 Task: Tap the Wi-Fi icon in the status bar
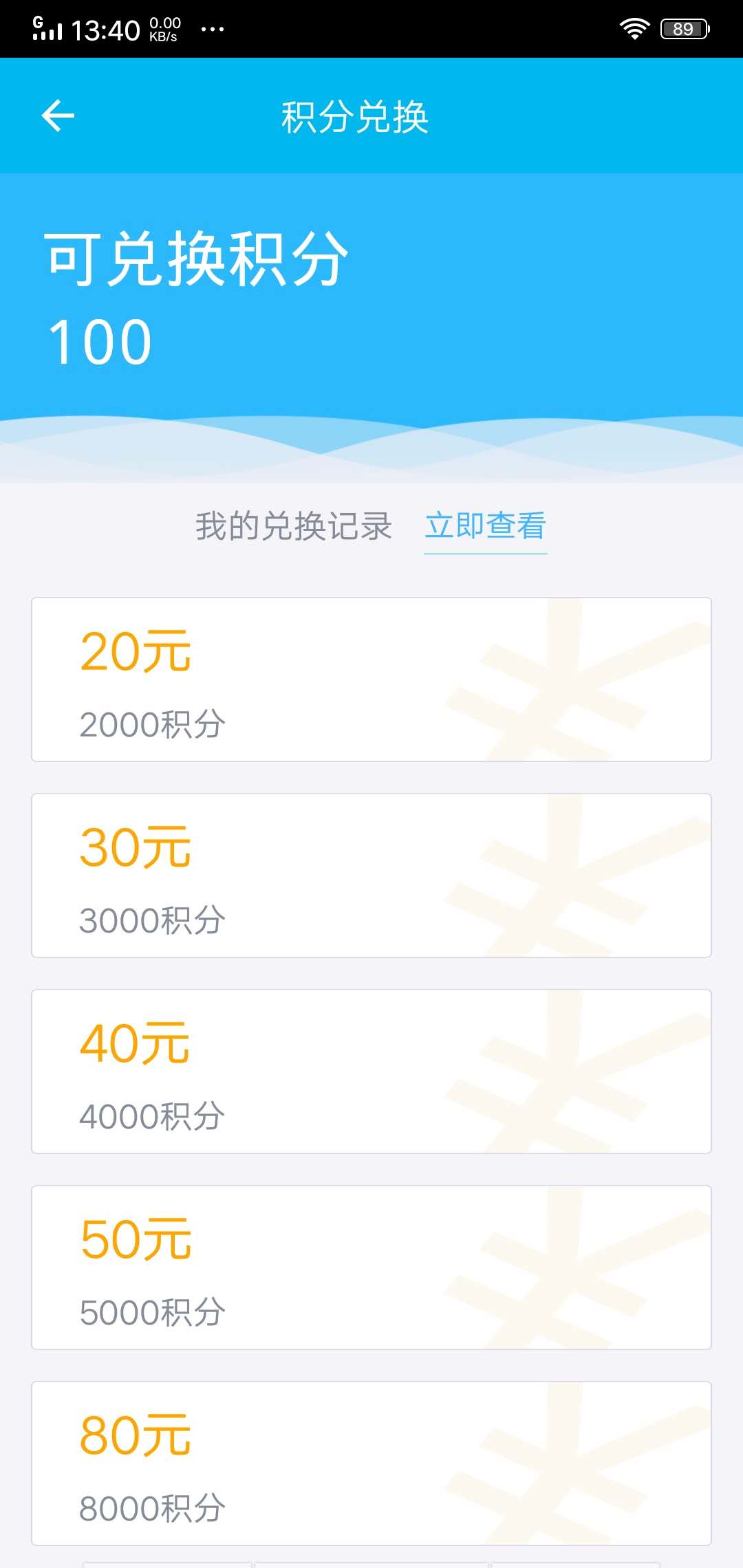(633, 26)
